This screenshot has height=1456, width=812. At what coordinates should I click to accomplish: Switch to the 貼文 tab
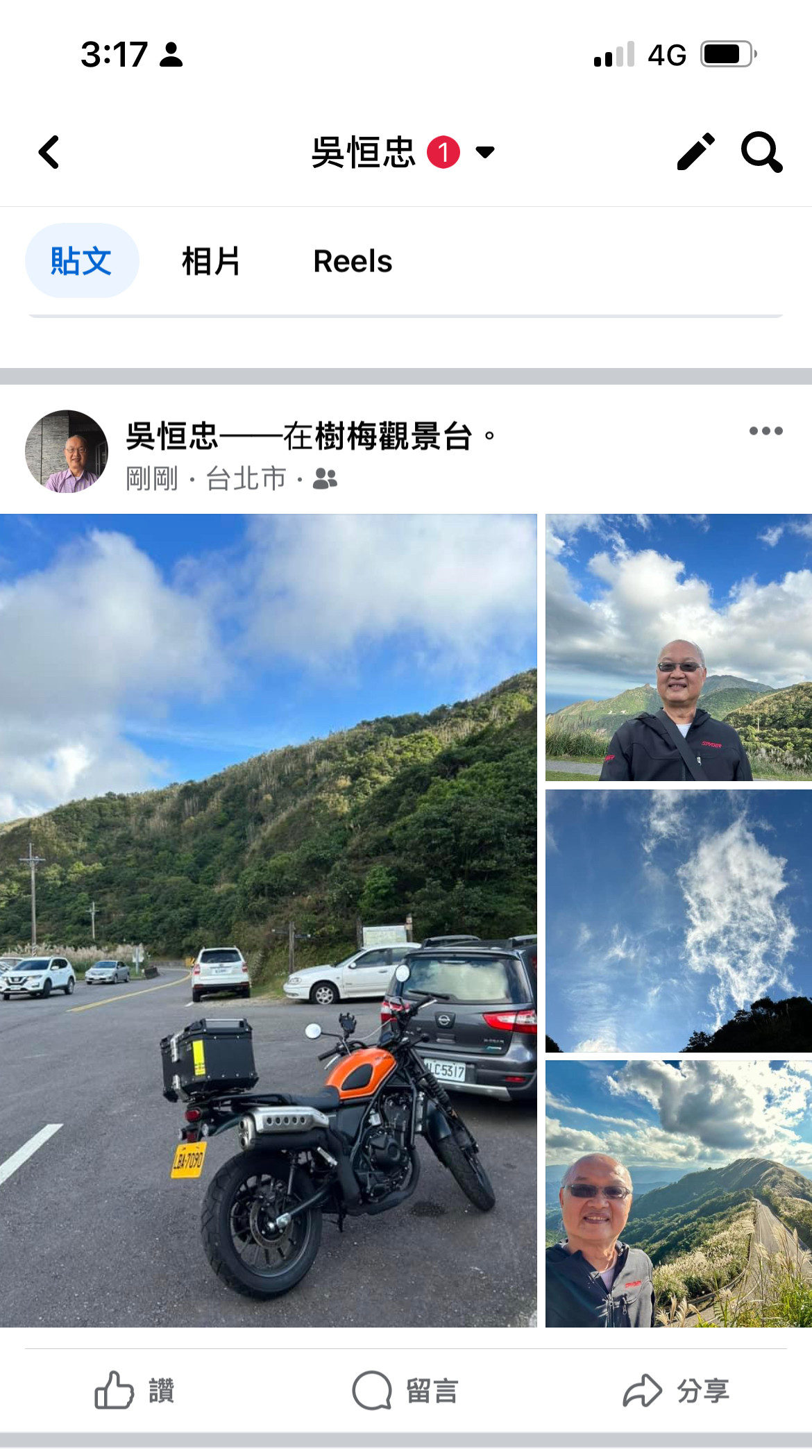pos(82,261)
